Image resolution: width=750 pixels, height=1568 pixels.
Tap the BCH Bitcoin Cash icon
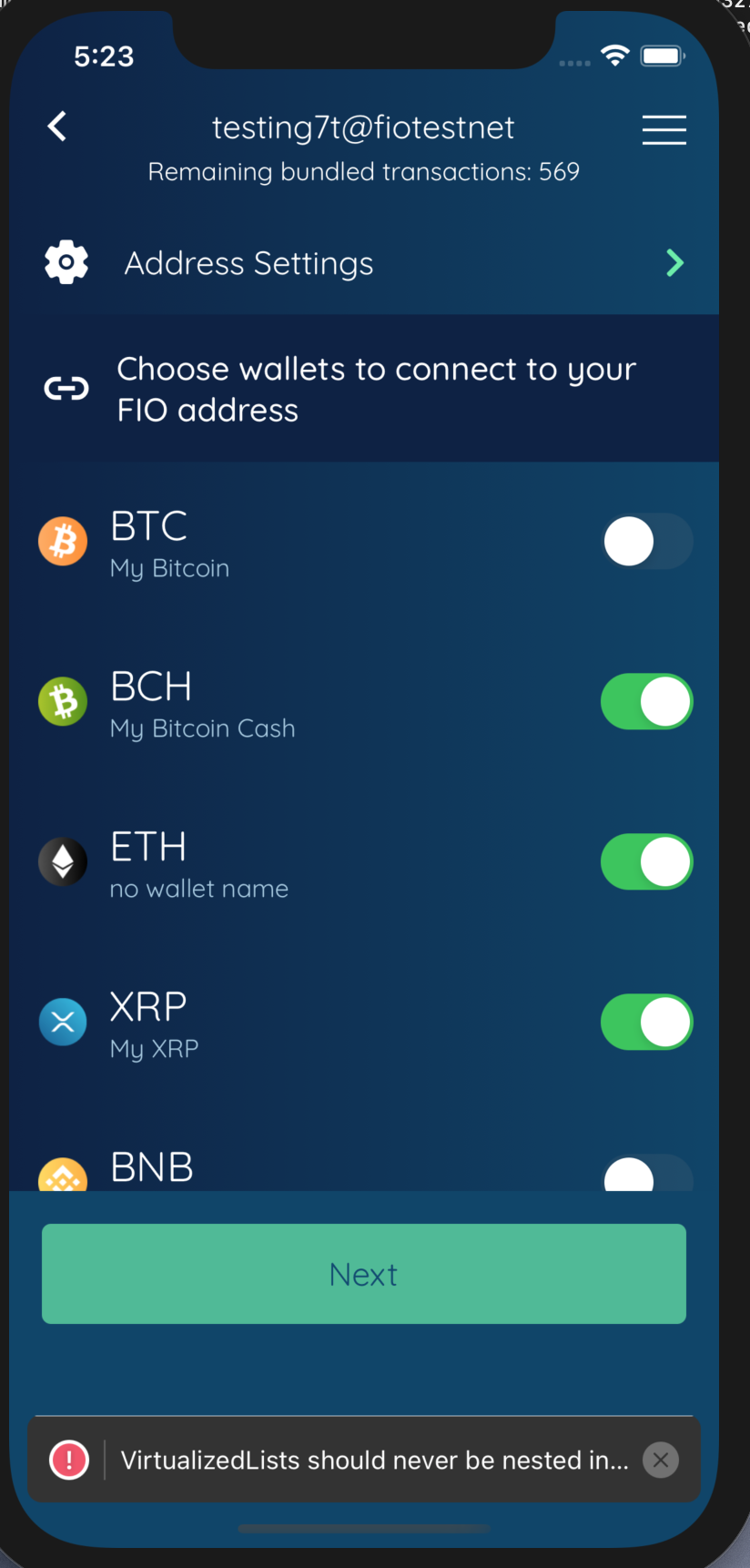(x=62, y=701)
